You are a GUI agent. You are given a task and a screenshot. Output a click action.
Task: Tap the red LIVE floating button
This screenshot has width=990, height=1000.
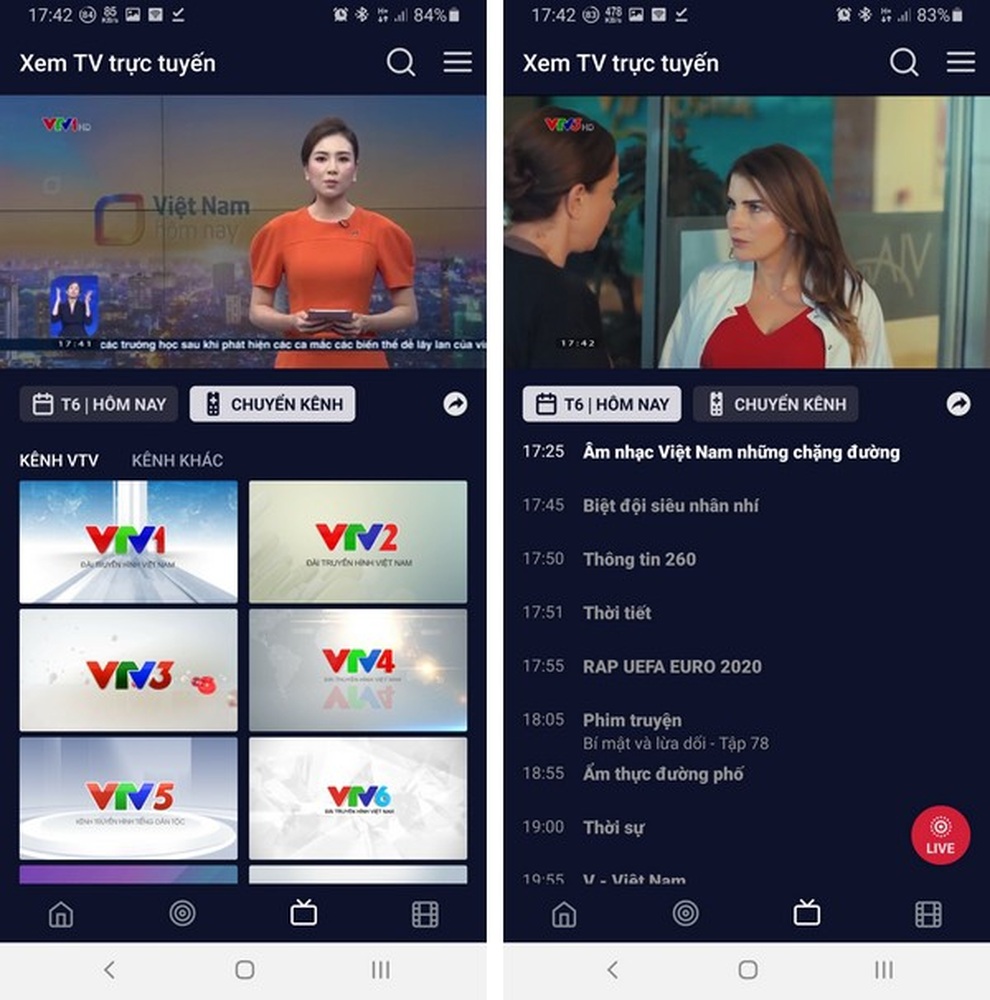[940, 835]
